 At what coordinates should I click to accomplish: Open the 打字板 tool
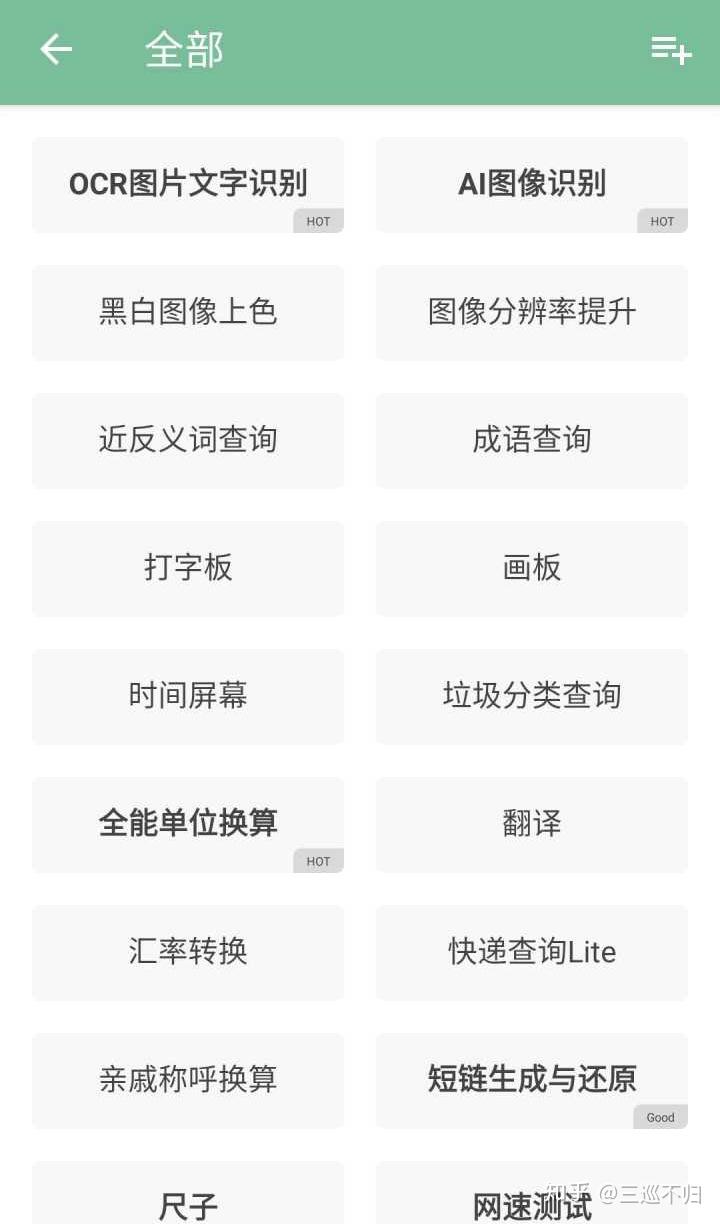[188, 569]
